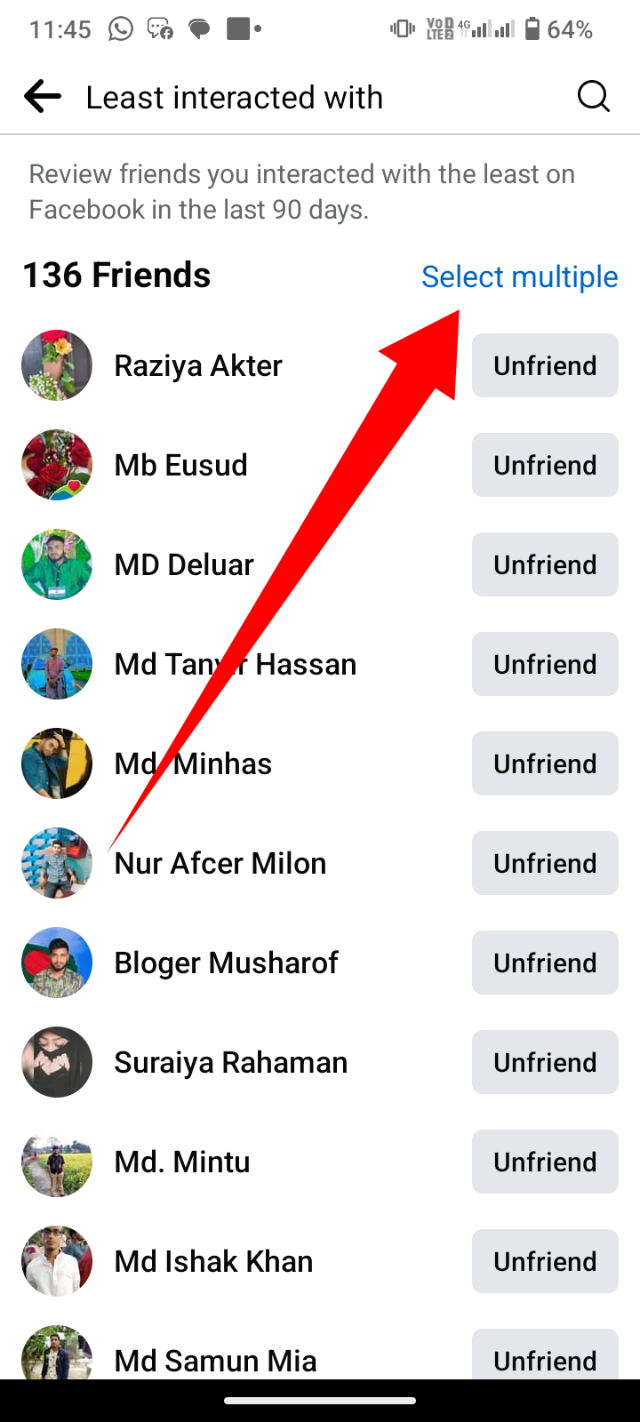Tap Unfriend next to Md Minhas
This screenshot has height=1422, width=640.
tap(545, 764)
